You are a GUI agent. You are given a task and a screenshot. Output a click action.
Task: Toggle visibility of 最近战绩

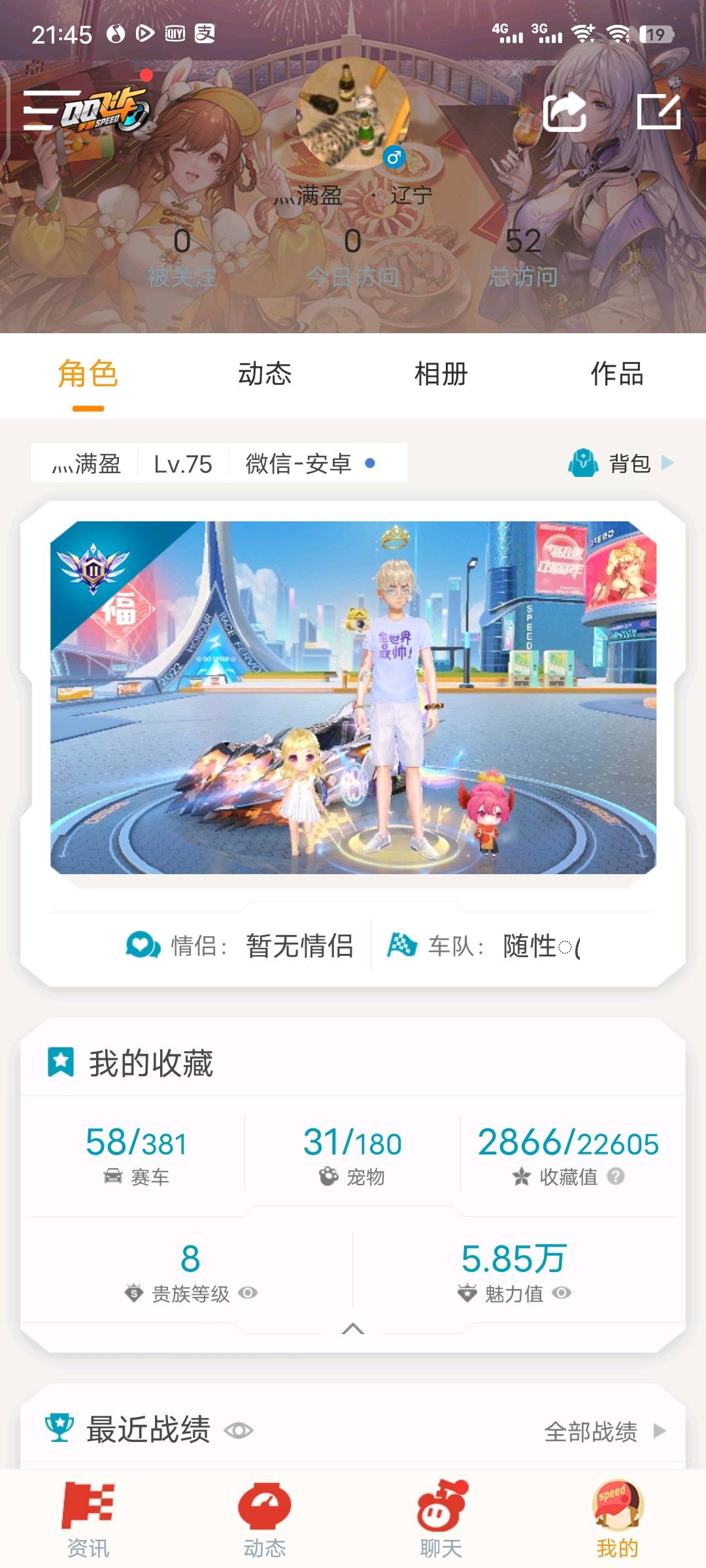coord(239,1430)
